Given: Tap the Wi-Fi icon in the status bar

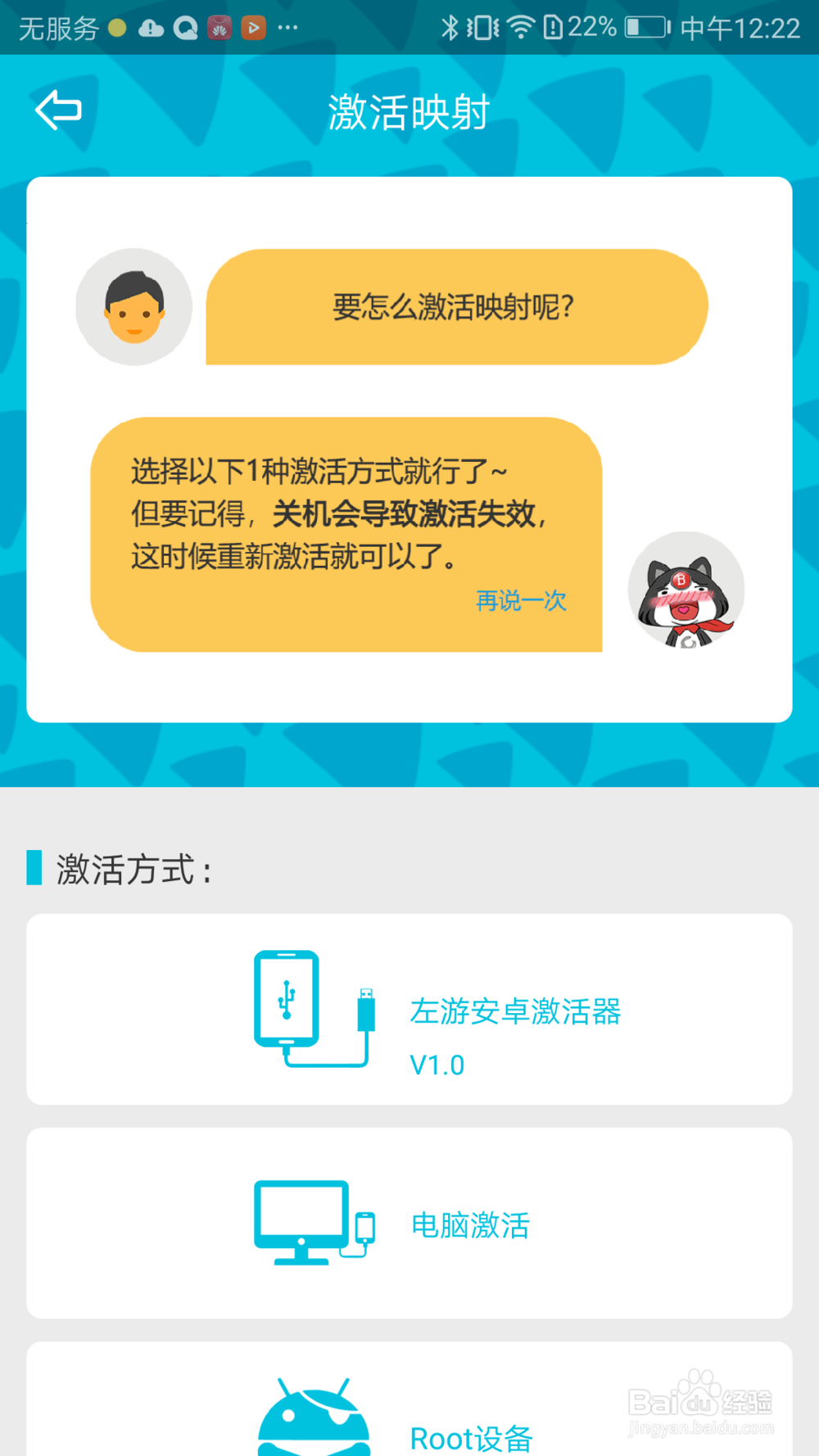Looking at the screenshot, I should coord(519,27).
